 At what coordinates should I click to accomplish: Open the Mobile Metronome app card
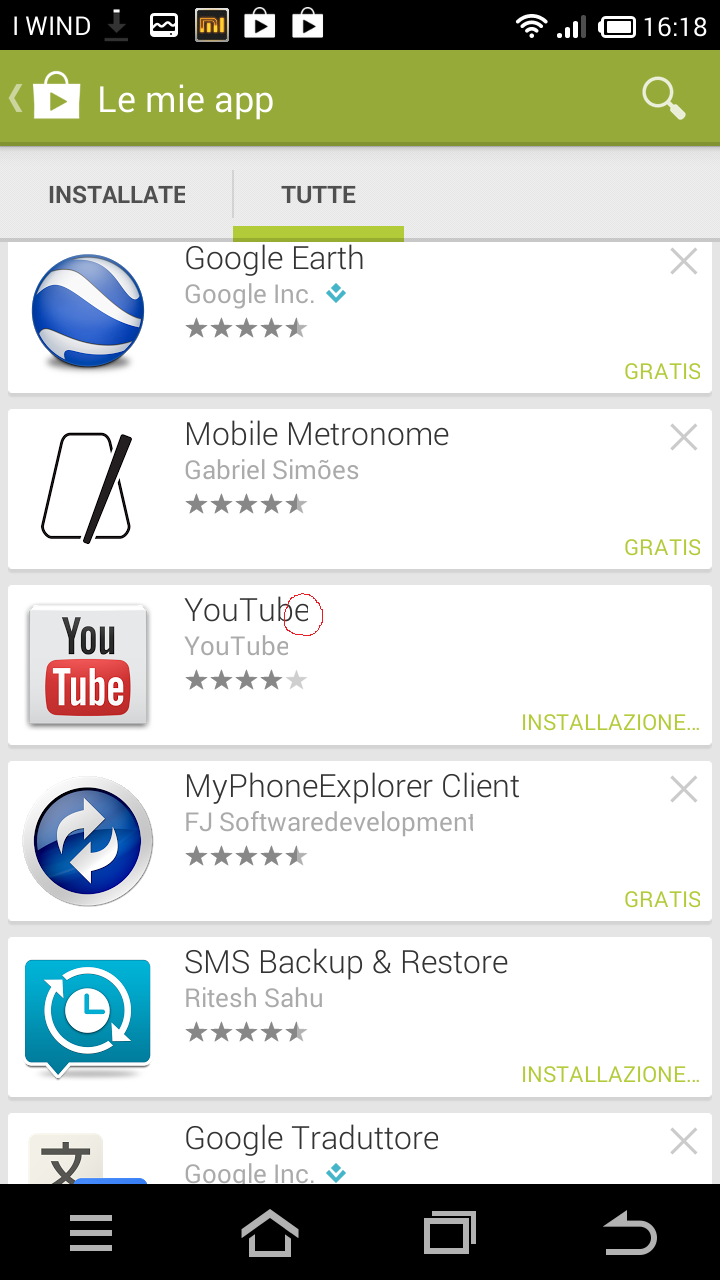pyautogui.click(x=360, y=489)
